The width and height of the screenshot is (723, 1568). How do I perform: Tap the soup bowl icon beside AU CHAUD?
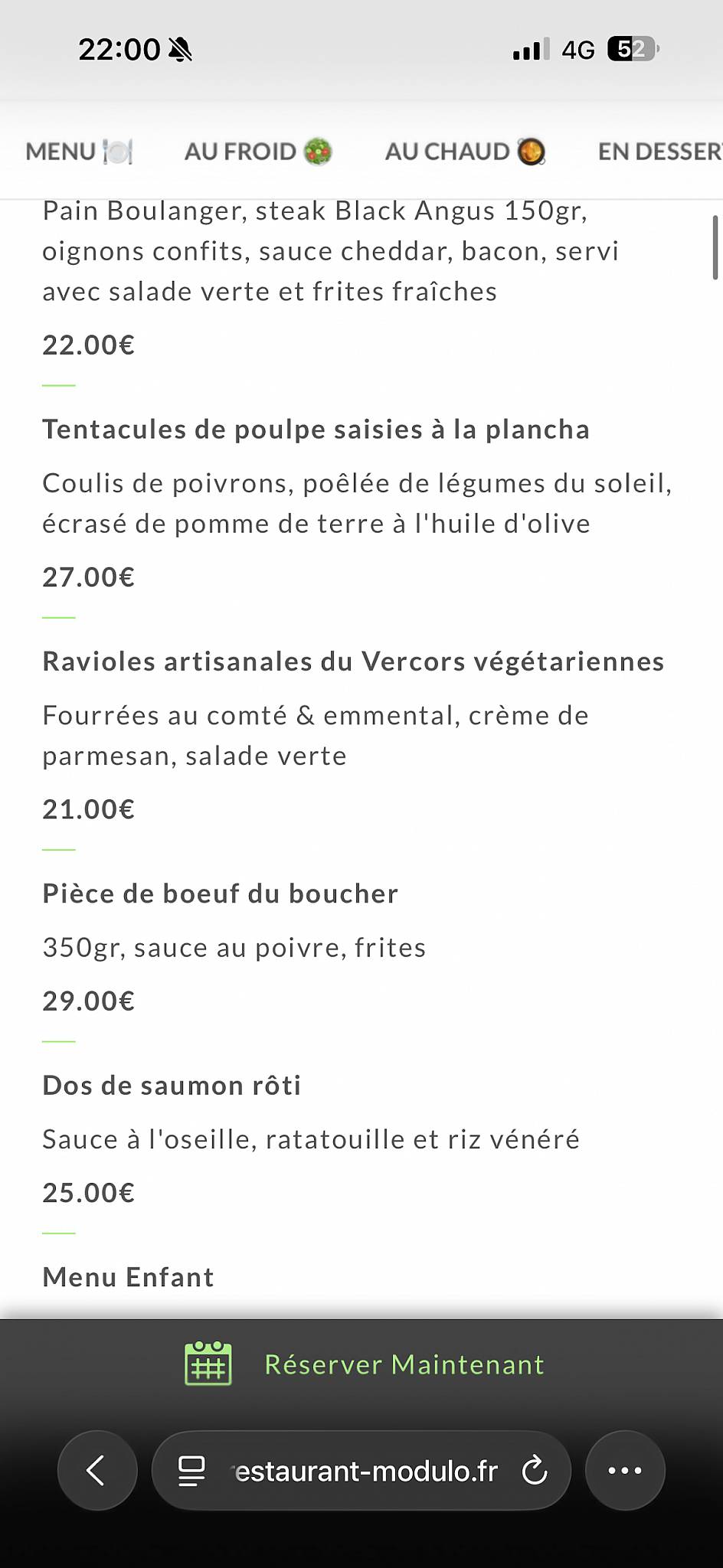click(532, 151)
